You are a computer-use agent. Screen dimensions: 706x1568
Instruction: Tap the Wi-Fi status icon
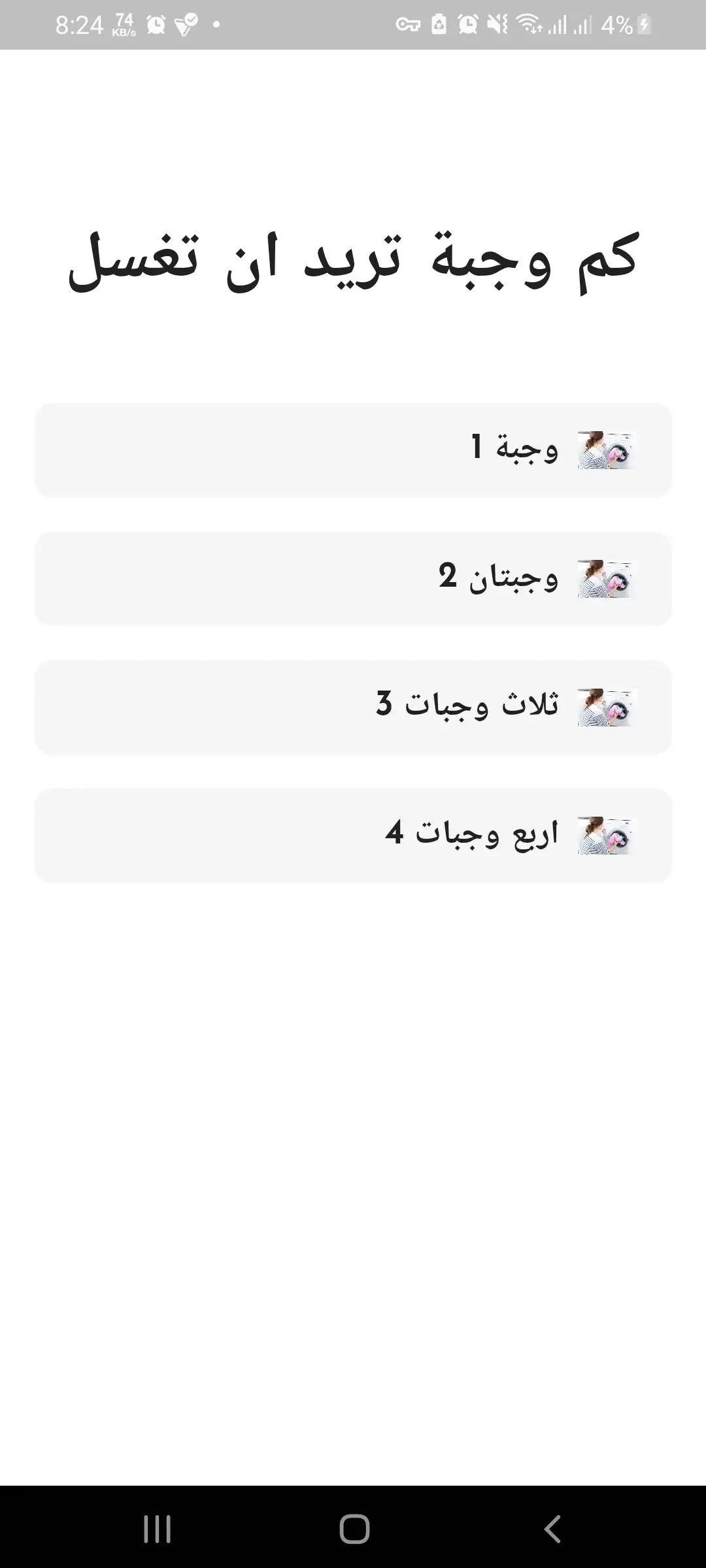click(x=529, y=24)
